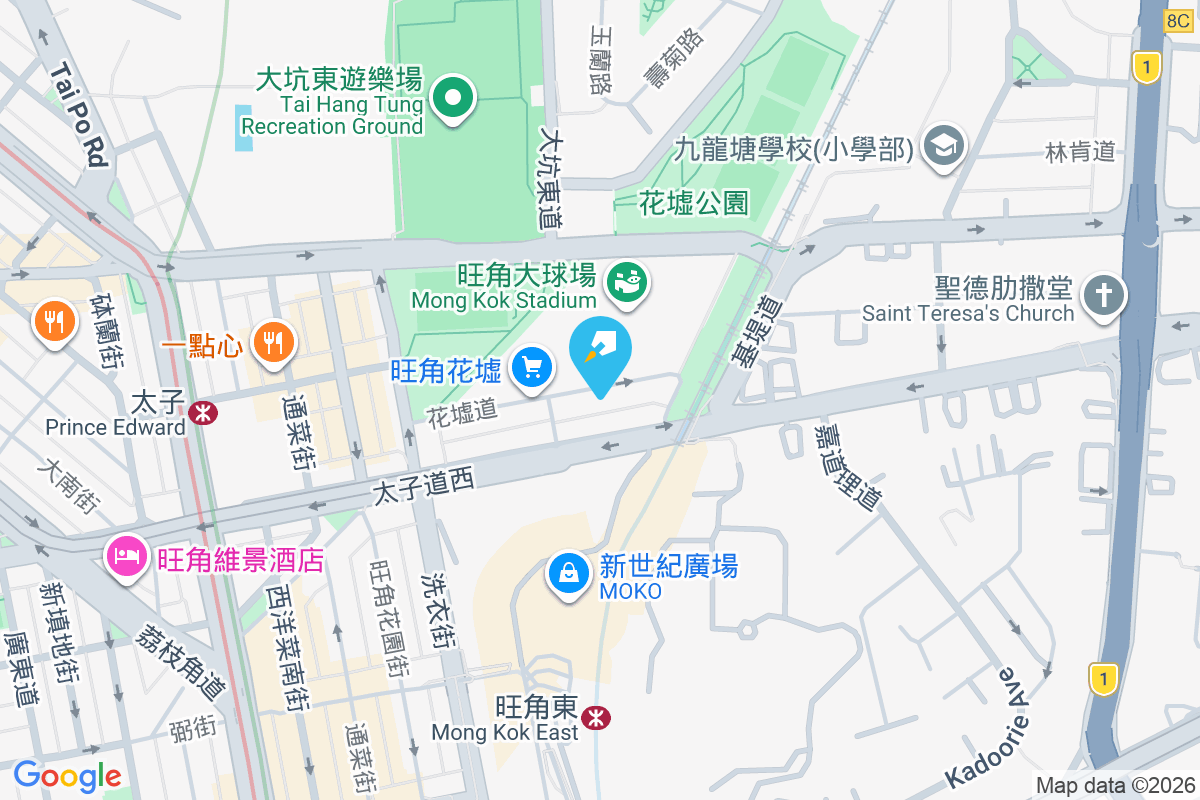Select the Tai Hang Tung Recreation Ground pin

click(x=453, y=98)
